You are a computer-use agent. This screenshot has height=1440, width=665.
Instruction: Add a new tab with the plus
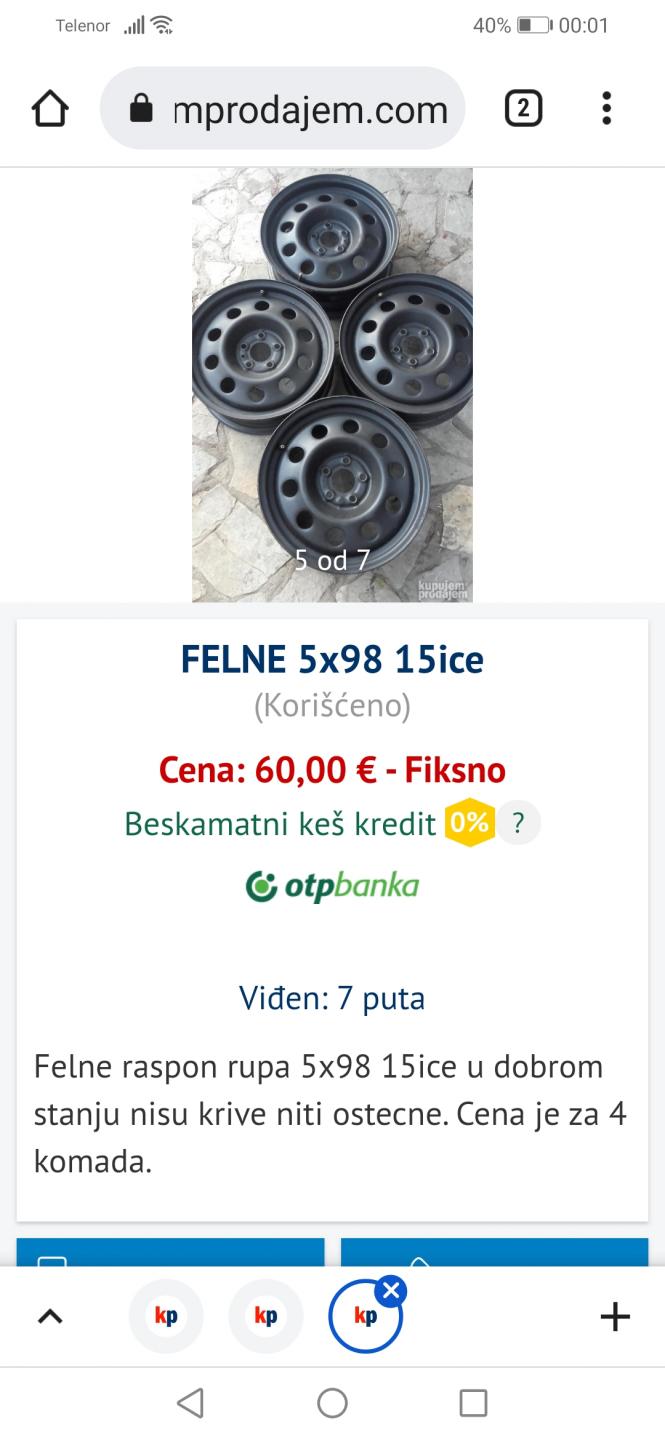click(x=615, y=1316)
